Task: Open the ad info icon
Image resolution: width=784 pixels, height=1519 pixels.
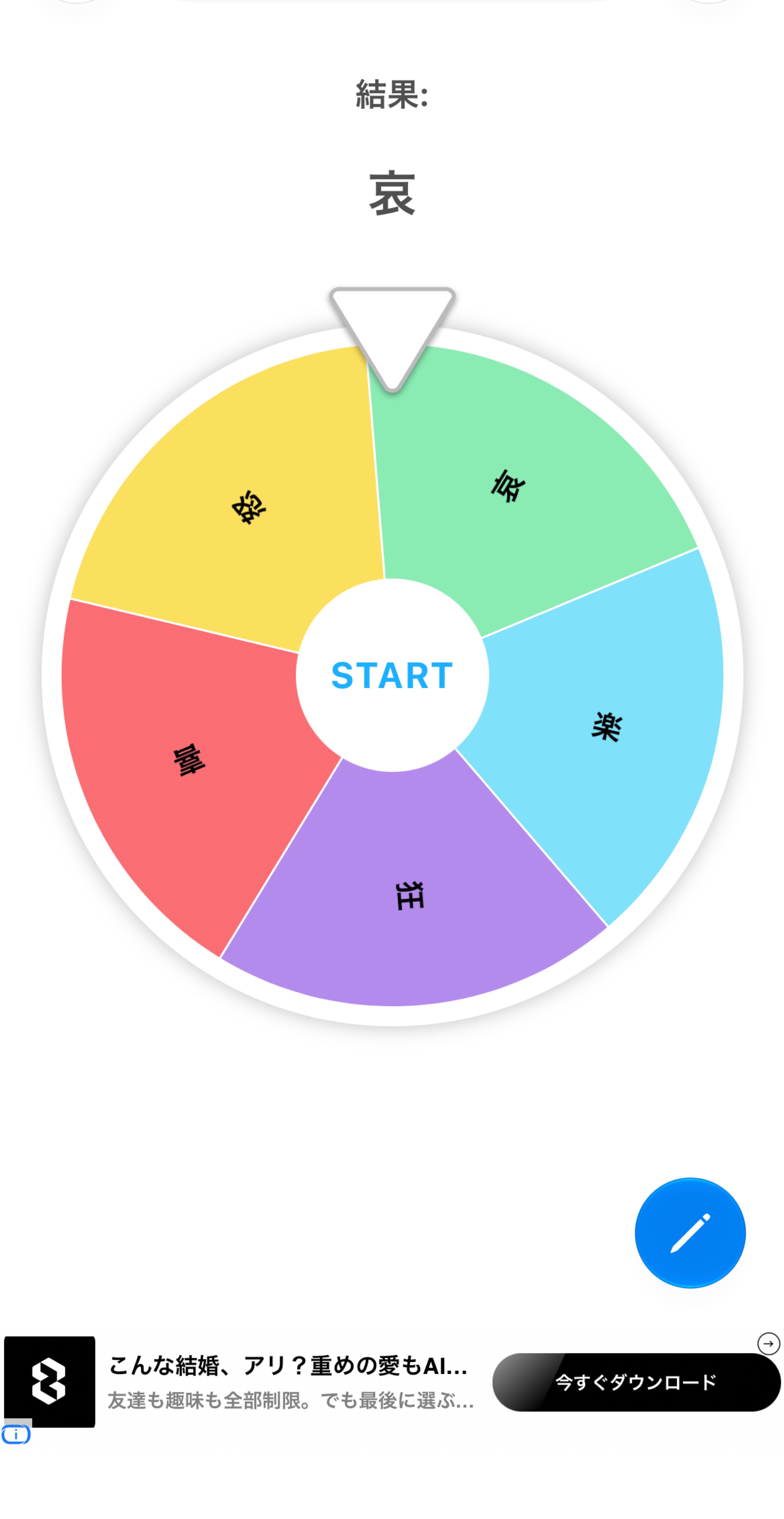Action: click(16, 1434)
